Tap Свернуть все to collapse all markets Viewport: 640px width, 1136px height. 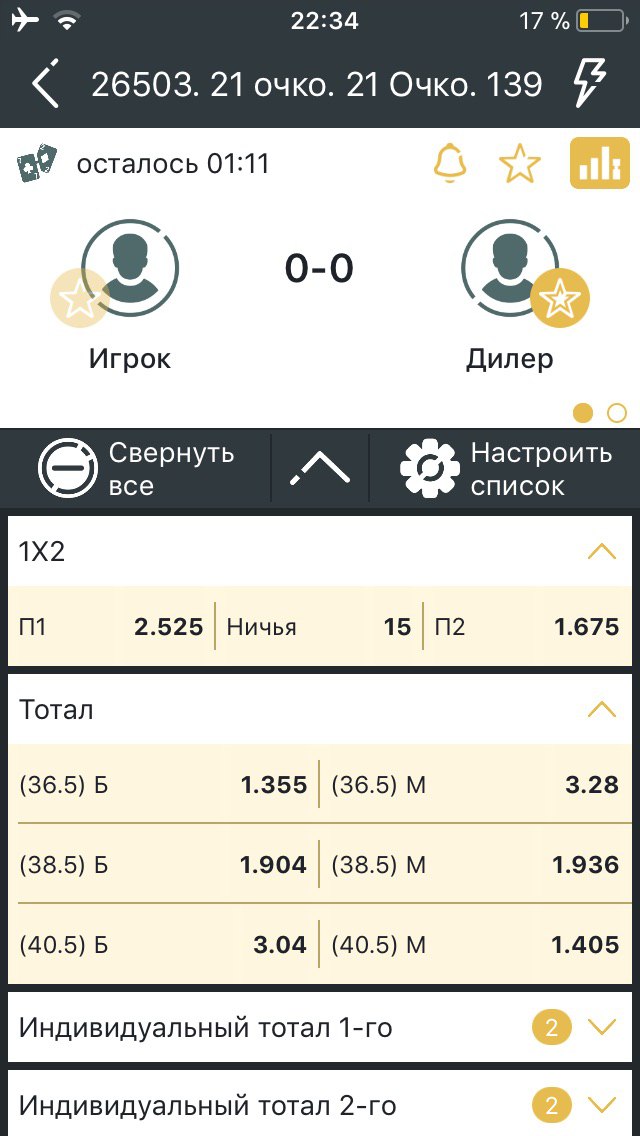pos(137,469)
